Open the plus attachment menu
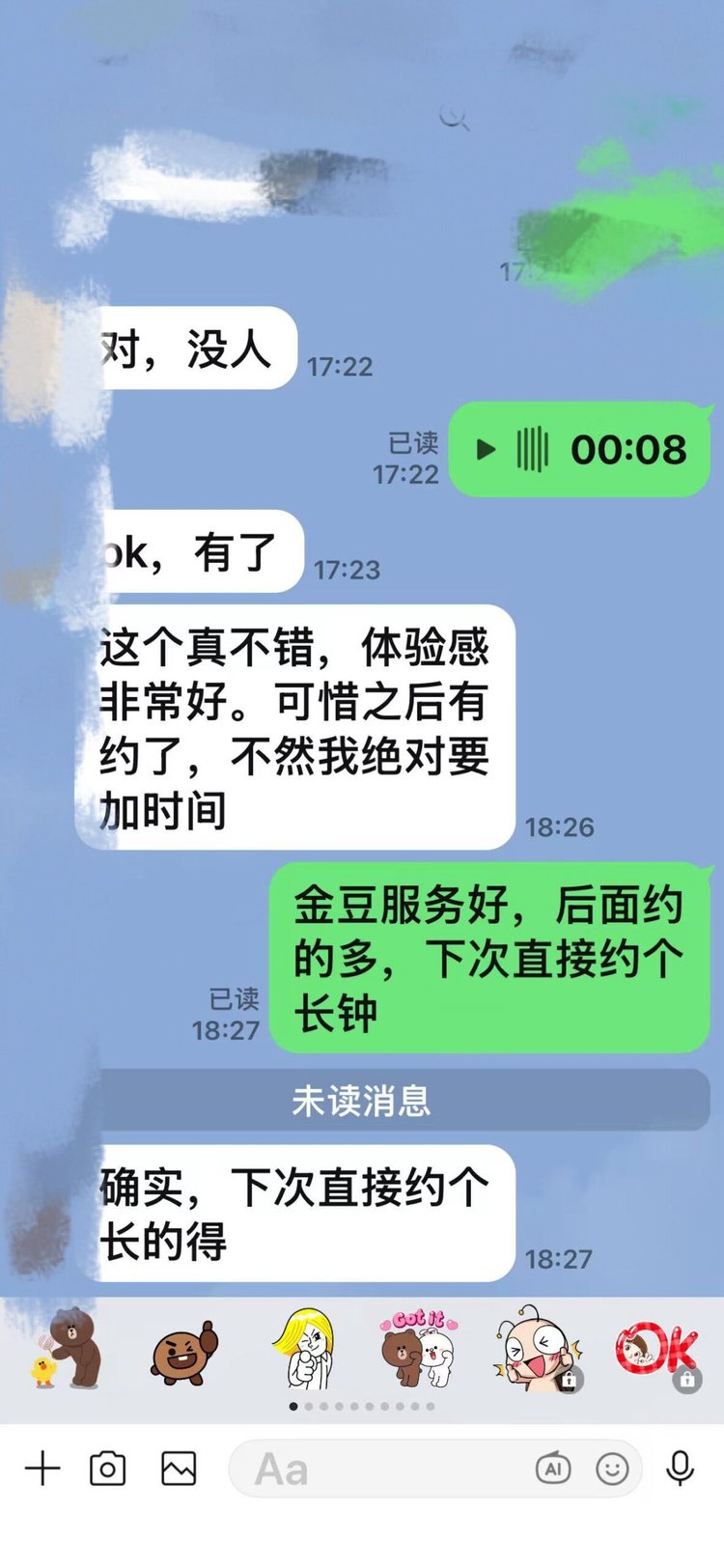The image size is (724, 1568). (42, 1469)
